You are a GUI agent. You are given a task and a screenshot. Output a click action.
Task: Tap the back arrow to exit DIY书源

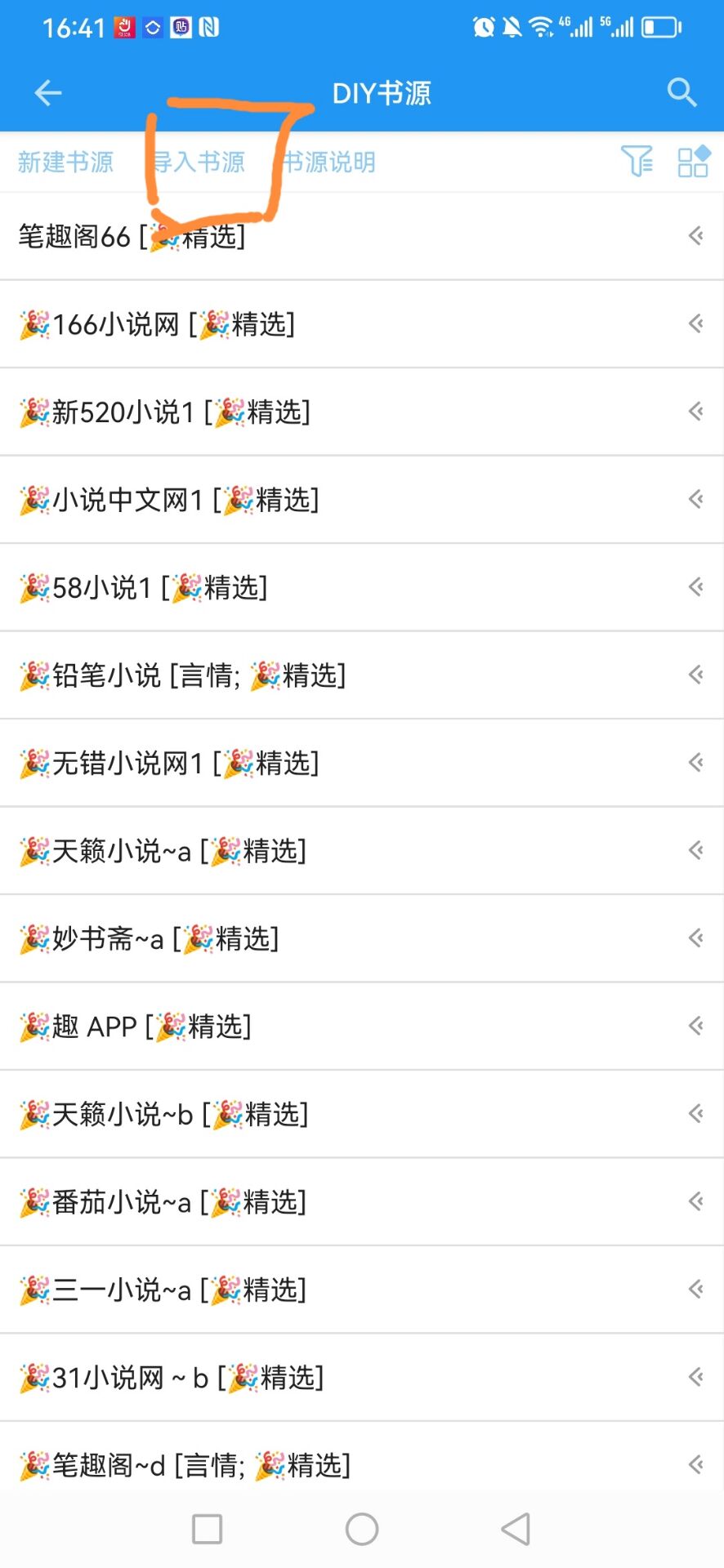tap(47, 92)
